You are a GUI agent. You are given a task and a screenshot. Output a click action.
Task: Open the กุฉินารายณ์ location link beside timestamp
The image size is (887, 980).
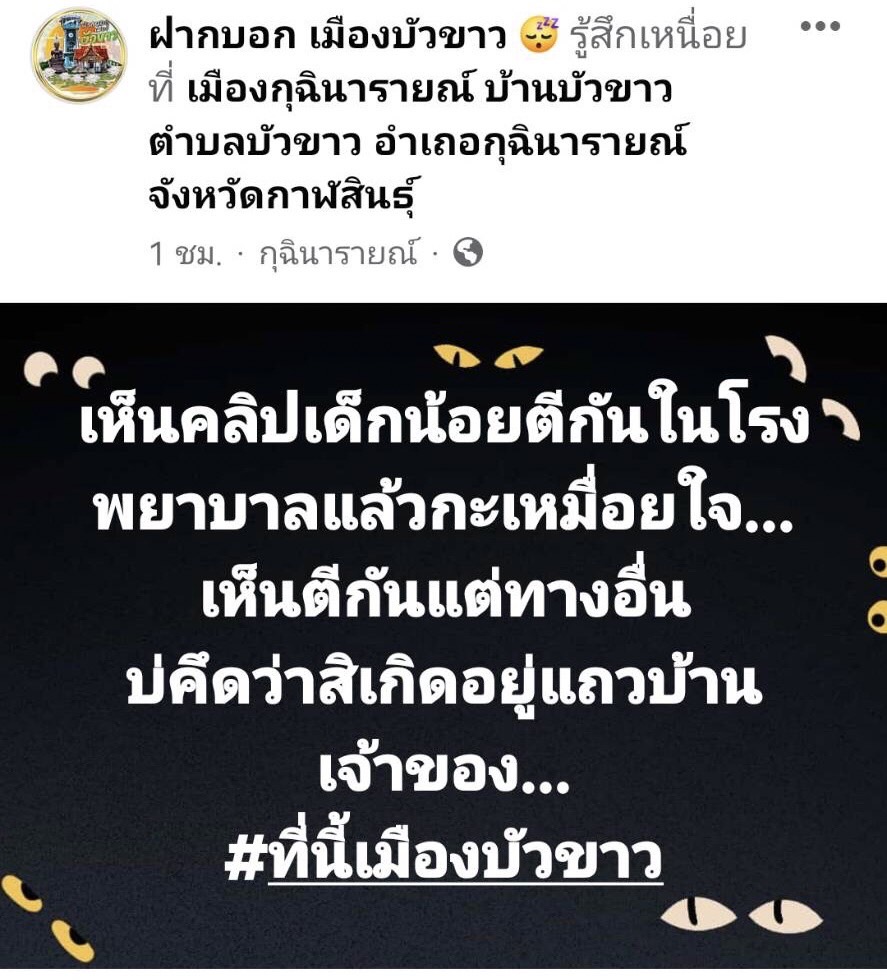337,254
